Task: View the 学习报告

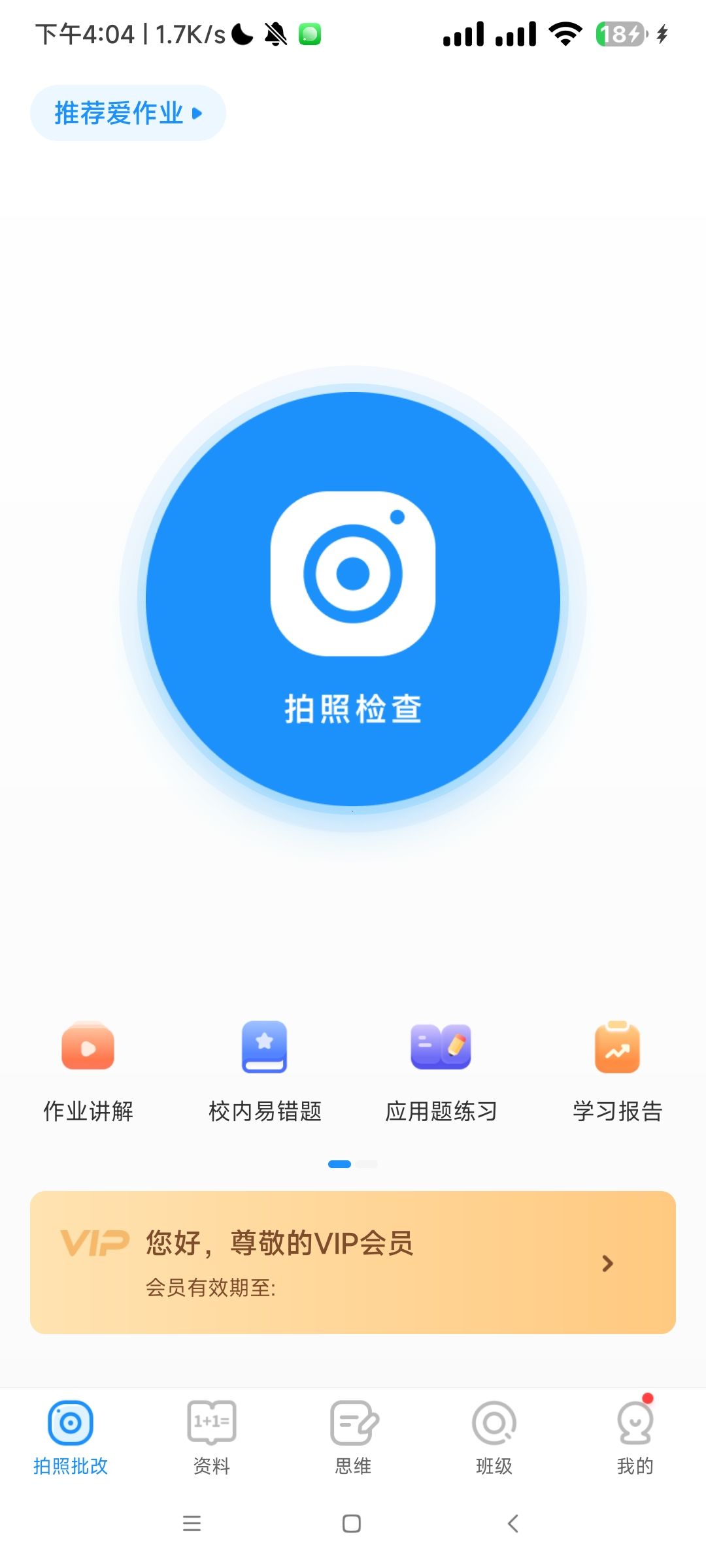Action: coord(618,1072)
